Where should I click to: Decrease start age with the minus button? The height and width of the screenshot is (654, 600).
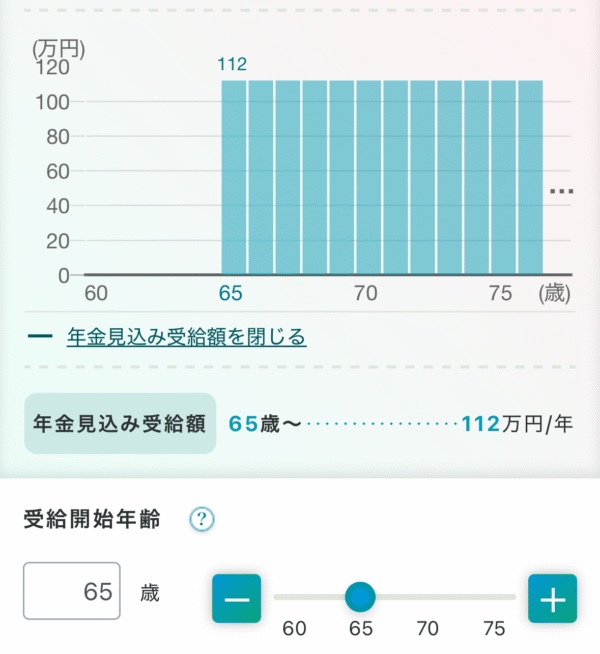(236, 598)
